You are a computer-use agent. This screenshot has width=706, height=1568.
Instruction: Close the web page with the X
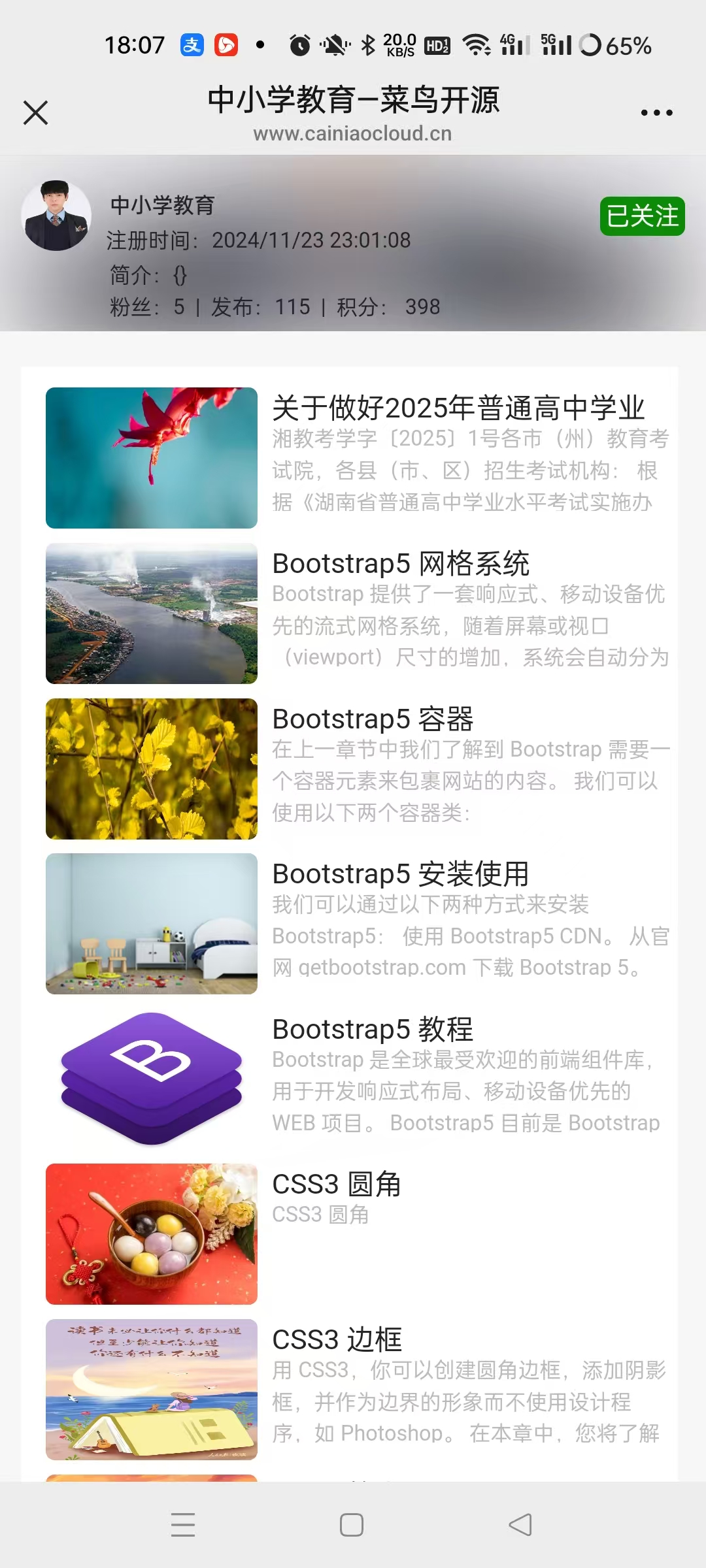(35, 112)
